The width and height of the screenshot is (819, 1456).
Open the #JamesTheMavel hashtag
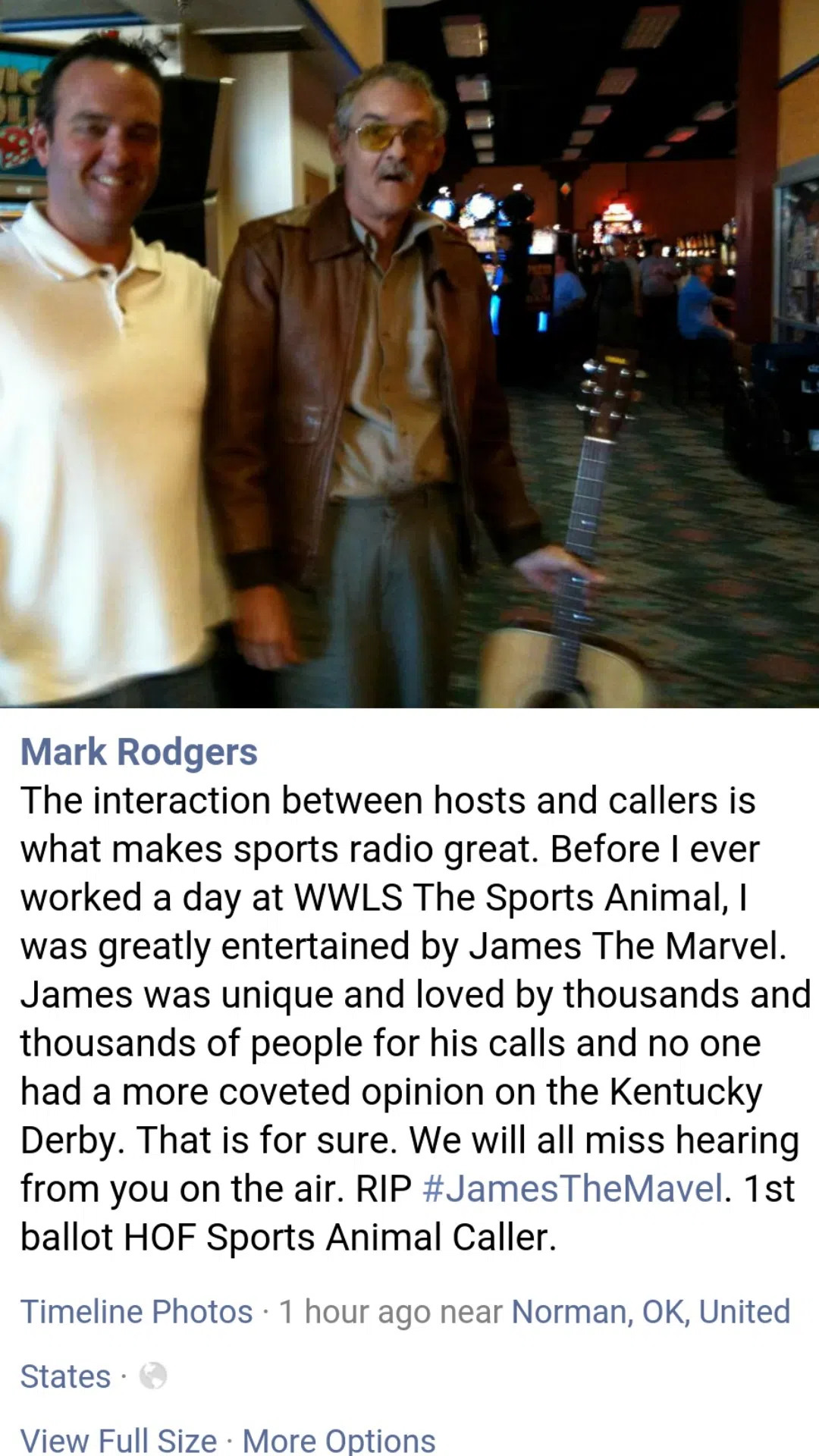[x=573, y=1188]
